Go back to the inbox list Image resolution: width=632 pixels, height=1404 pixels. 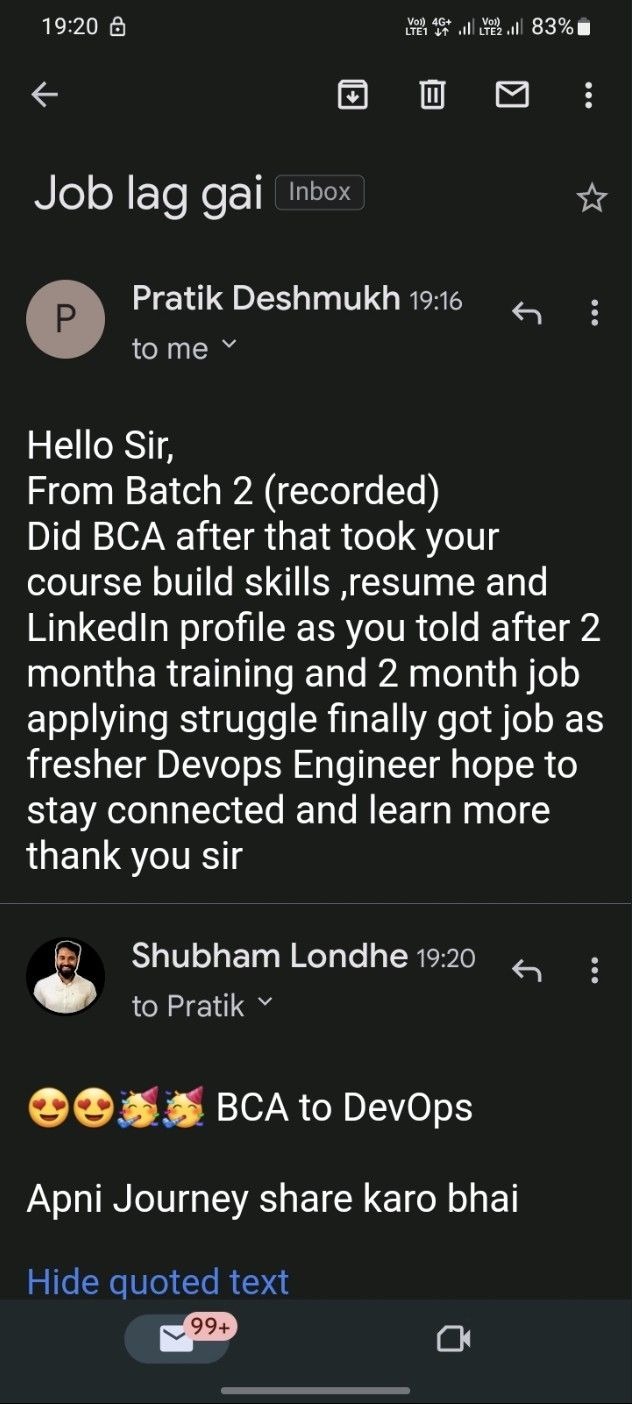(45, 95)
